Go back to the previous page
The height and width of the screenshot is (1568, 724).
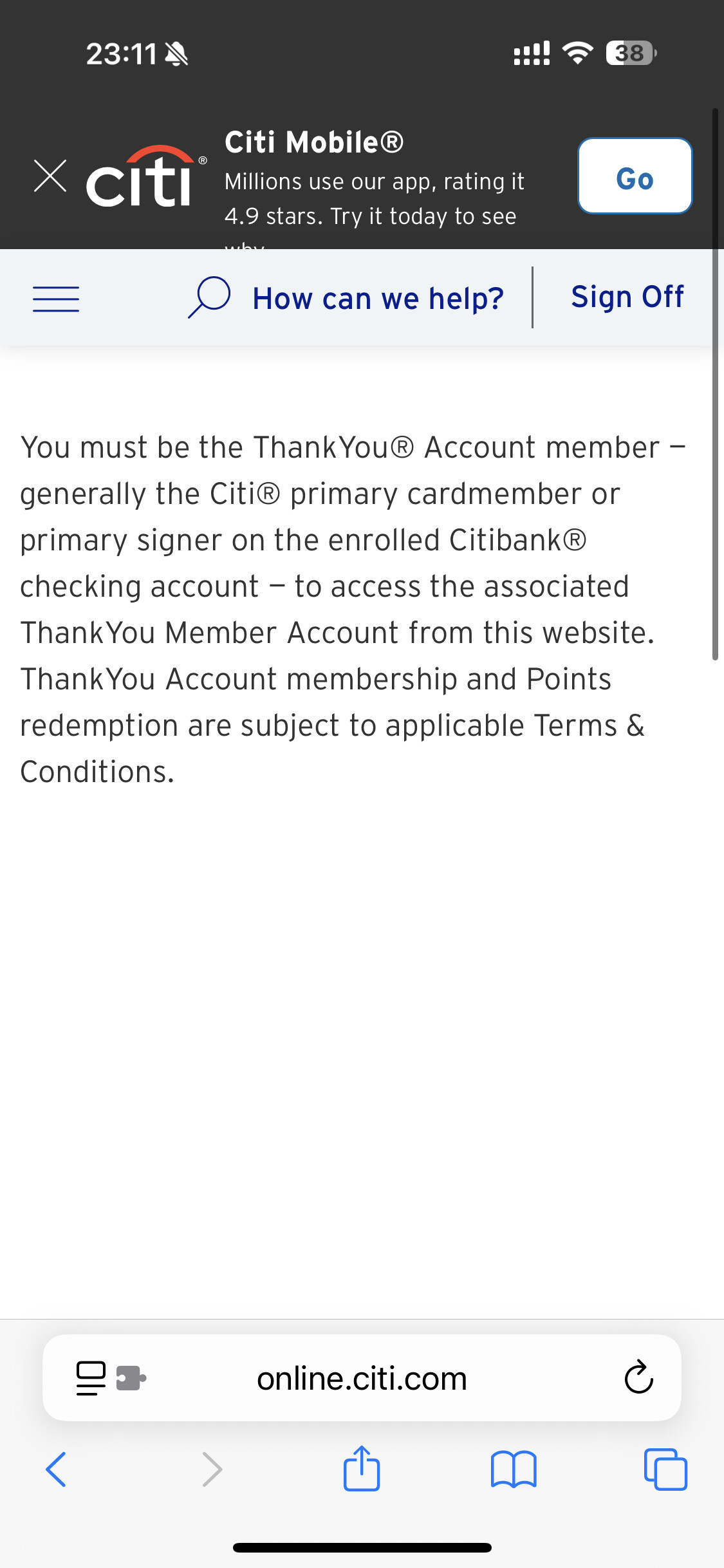click(x=56, y=1470)
